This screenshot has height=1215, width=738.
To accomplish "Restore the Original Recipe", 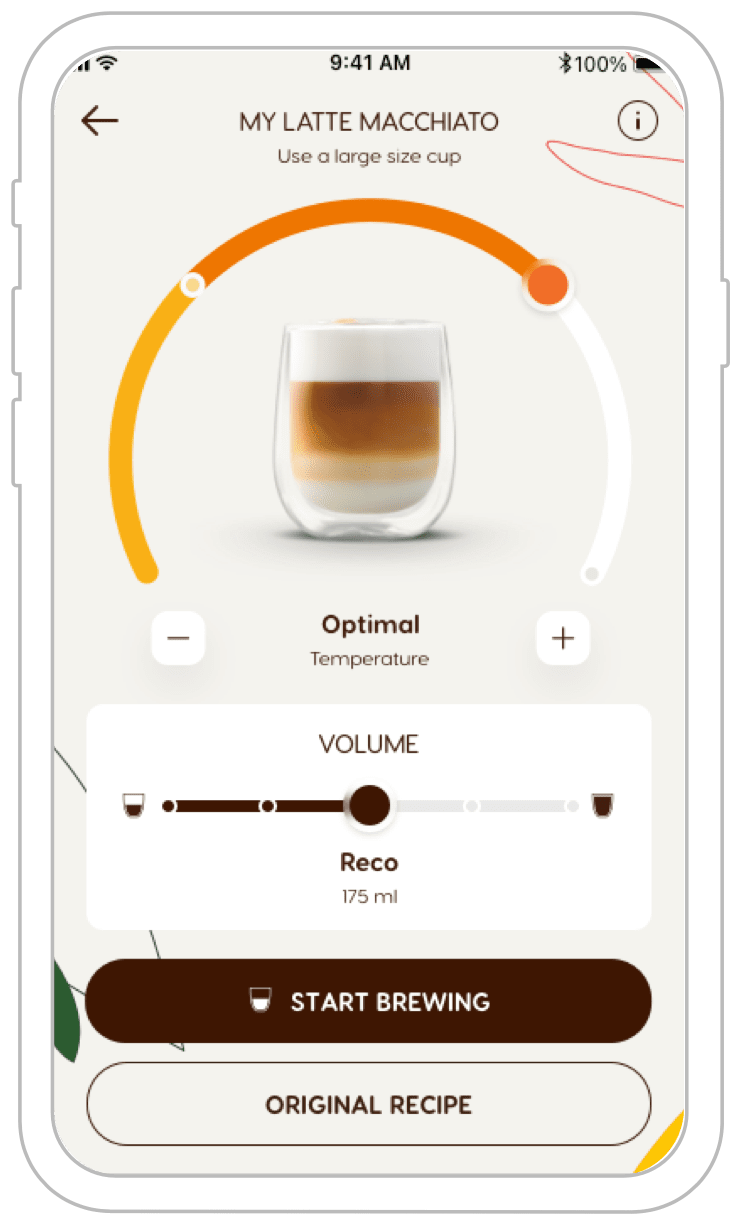I will click(369, 1104).
